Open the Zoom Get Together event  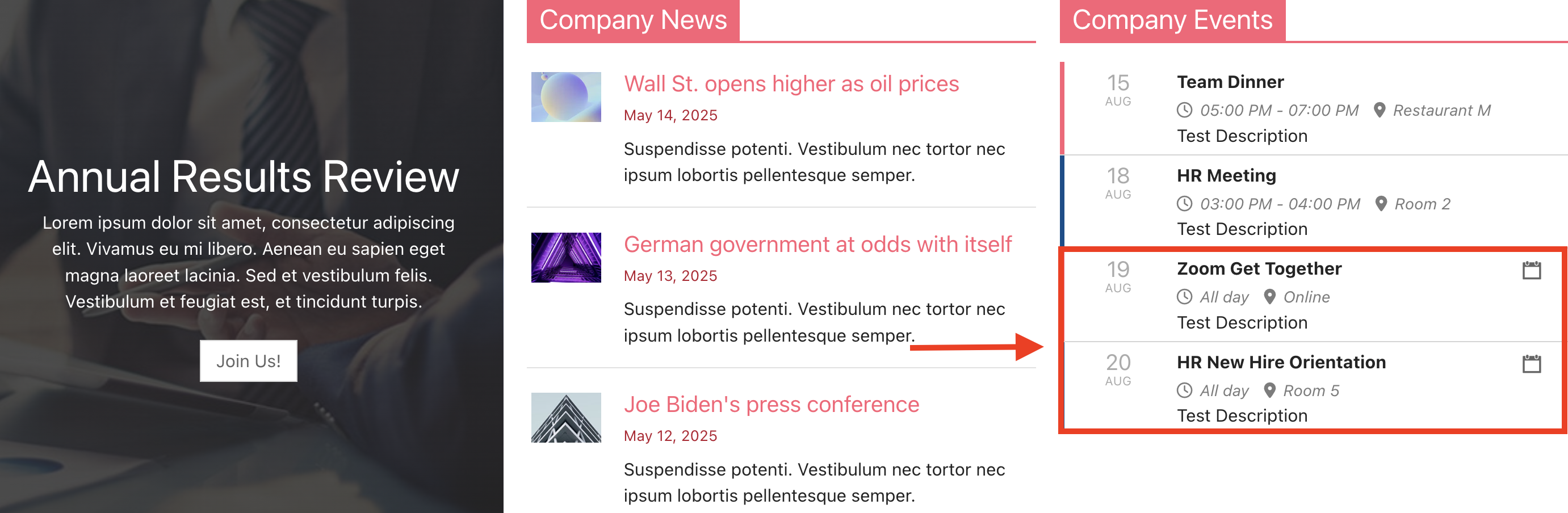(x=1259, y=269)
